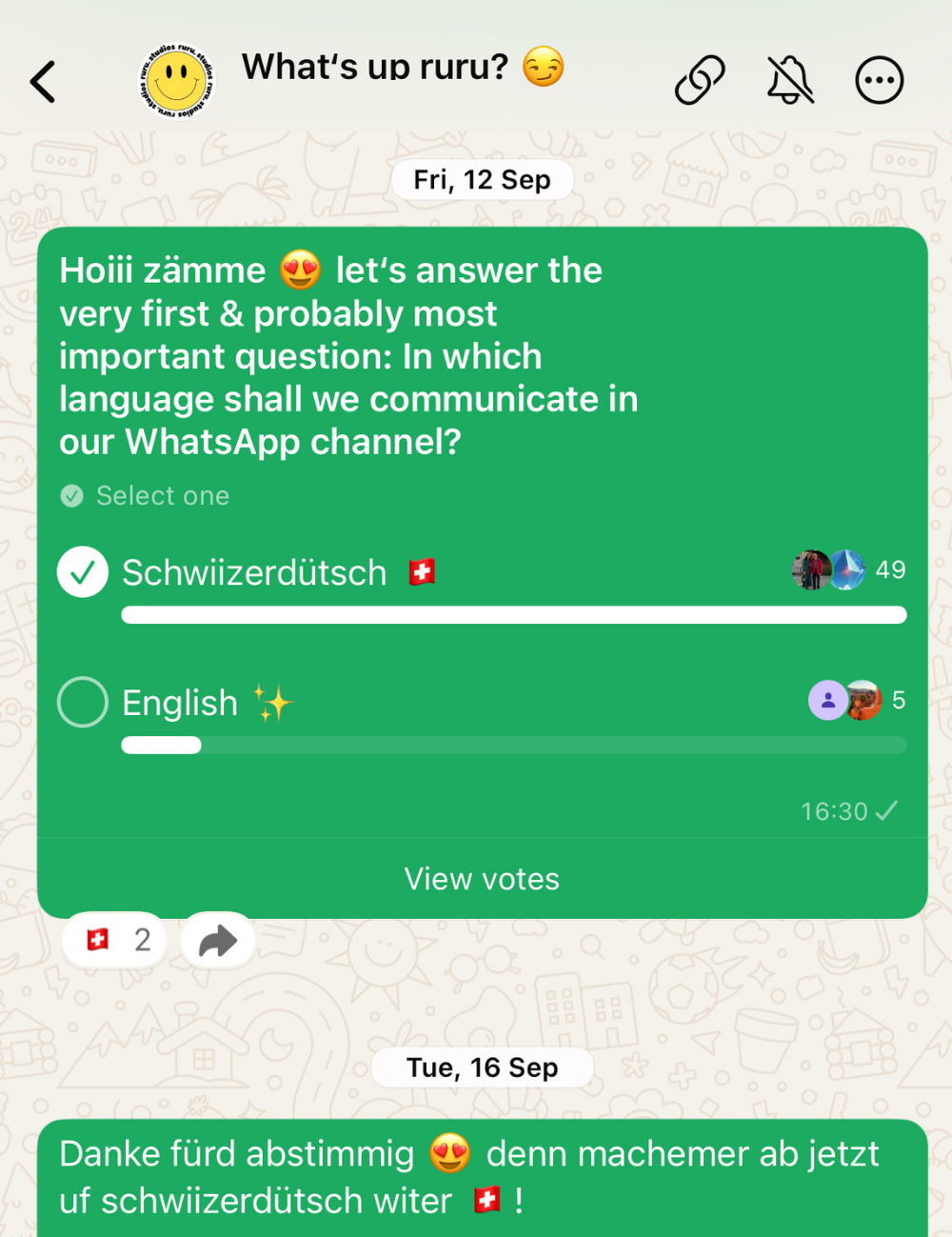Forward the poll with the arrow button
This screenshot has height=1237, width=952.
pos(218,941)
